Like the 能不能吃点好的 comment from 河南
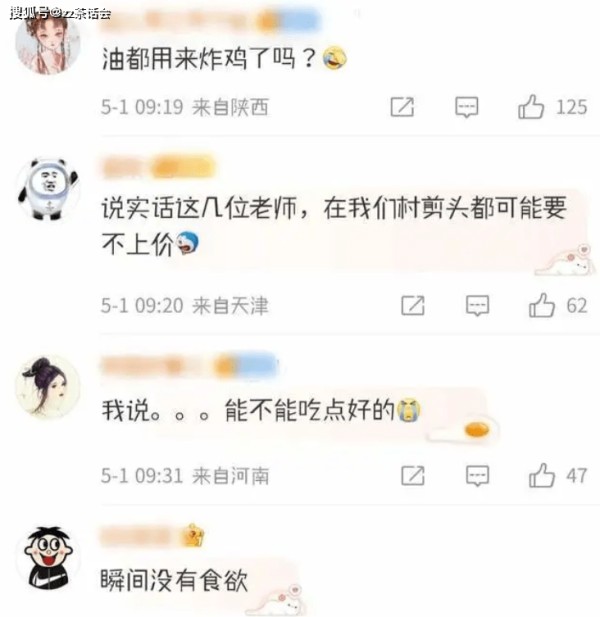Image resolution: width=600 pixels, height=617 pixels. pos(542,475)
